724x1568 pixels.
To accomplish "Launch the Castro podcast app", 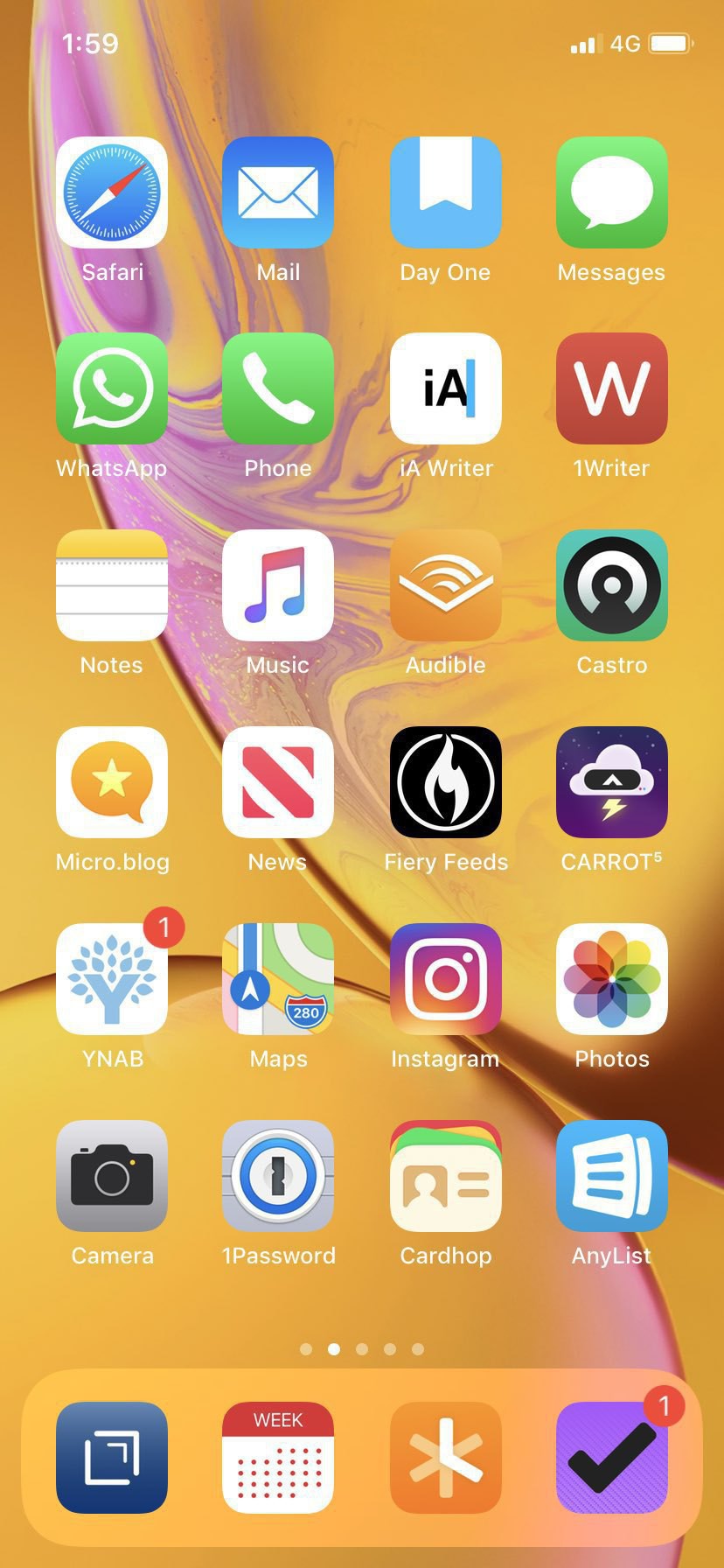I will click(612, 585).
